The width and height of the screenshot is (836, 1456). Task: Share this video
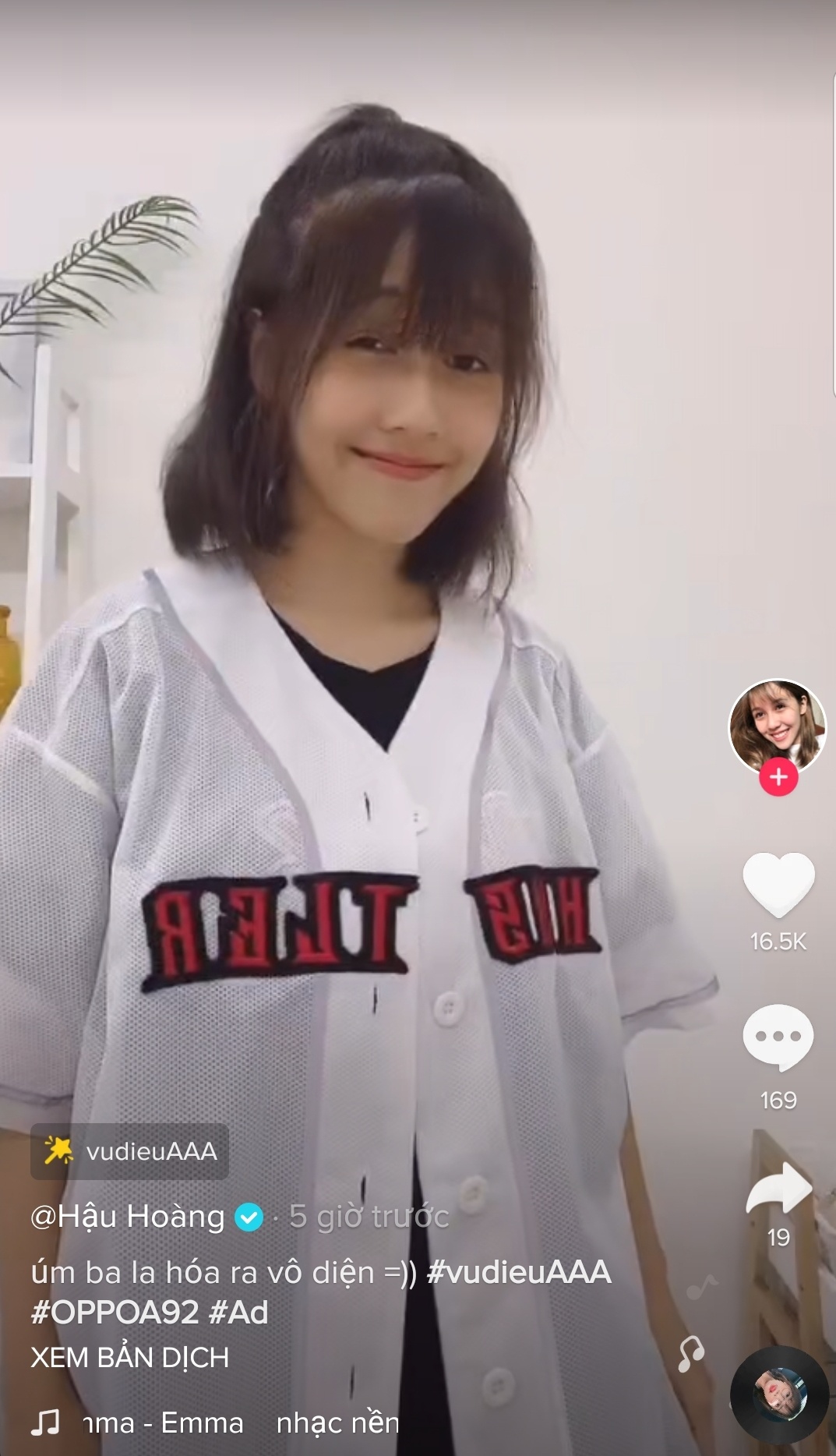click(x=778, y=1188)
